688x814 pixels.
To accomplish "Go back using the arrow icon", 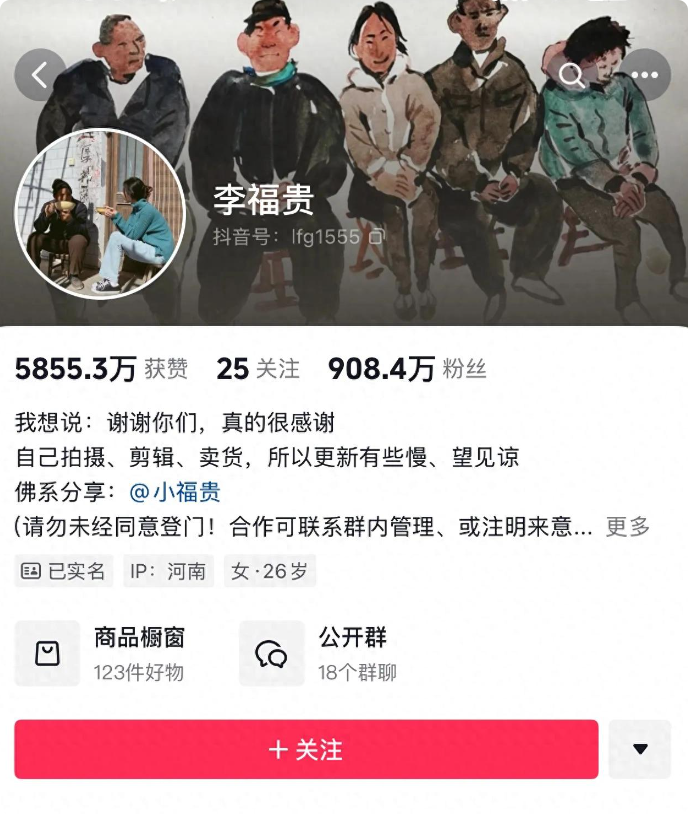I will pyautogui.click(x=40, y=75).
